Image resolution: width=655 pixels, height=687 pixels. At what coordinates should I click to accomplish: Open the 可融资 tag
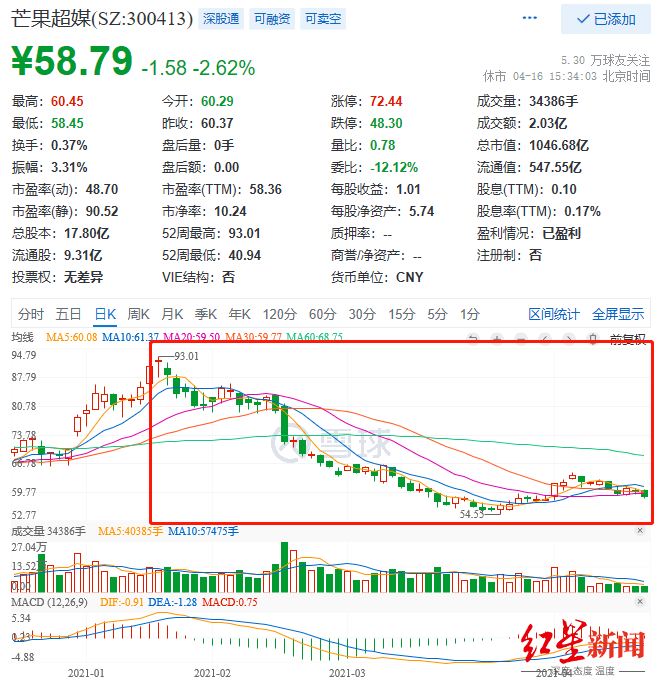[272, 19]
